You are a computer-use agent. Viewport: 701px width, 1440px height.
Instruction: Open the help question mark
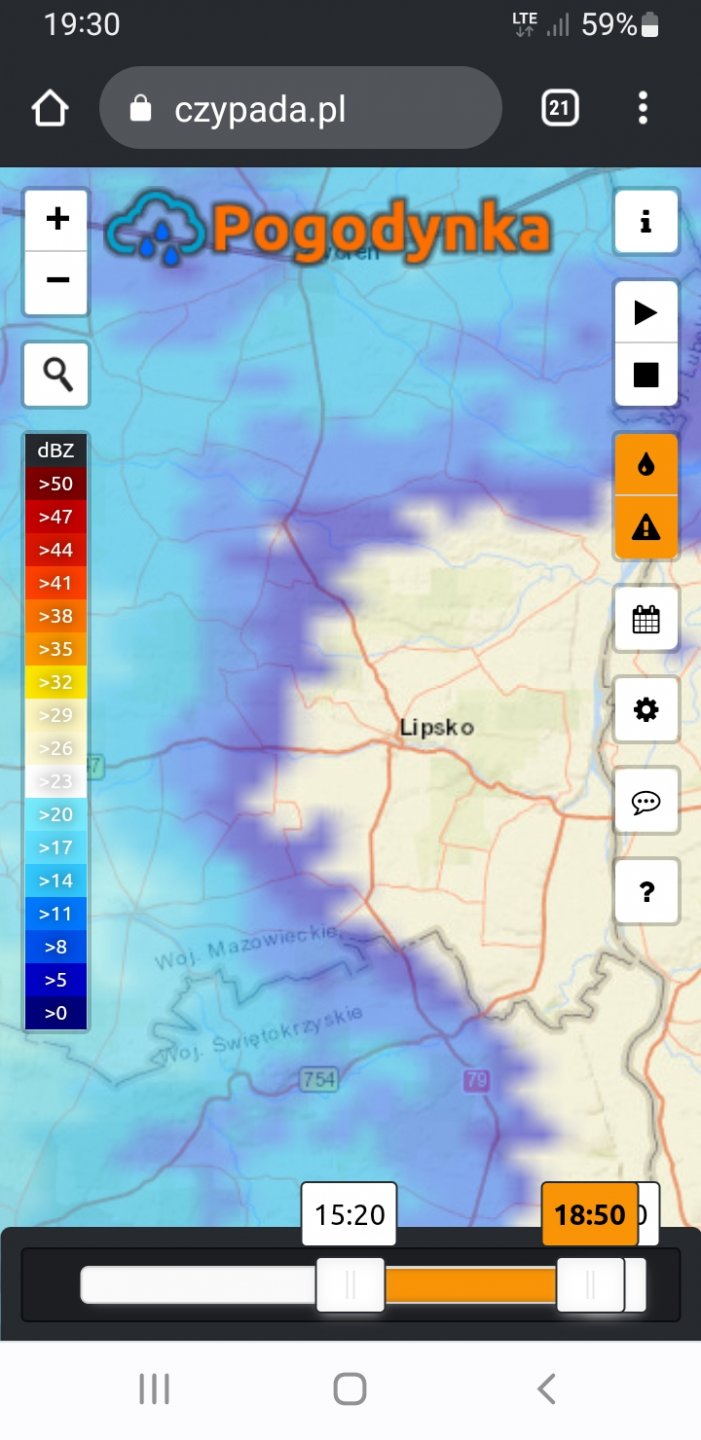[x=646, y=891]
